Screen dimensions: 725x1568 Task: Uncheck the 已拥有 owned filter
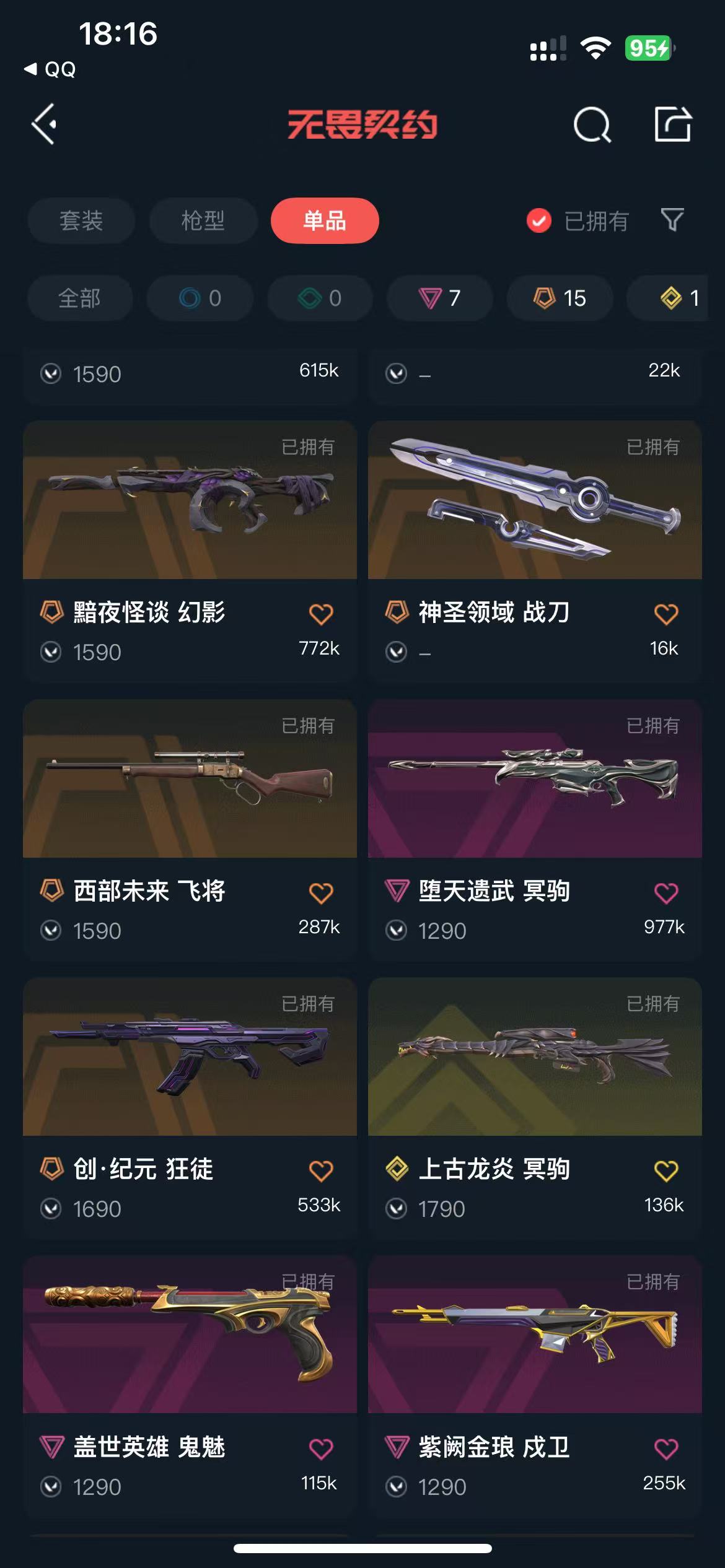(x=539, y=220)
